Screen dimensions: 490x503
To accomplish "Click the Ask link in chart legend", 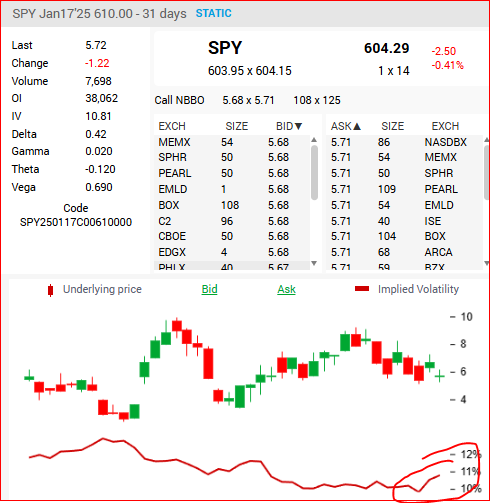I will (286, 289).
